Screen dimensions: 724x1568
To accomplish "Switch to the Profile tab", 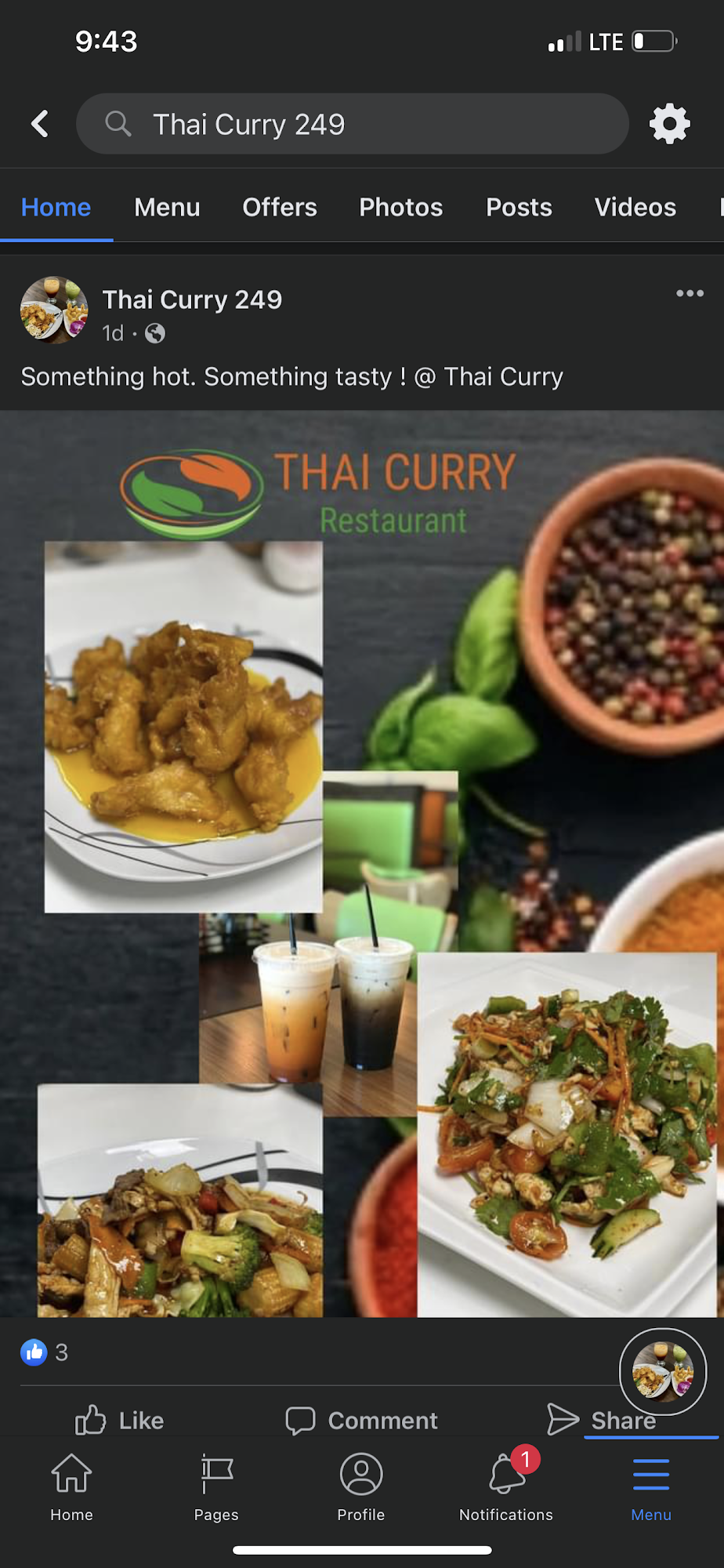I will click(361, 1486).
